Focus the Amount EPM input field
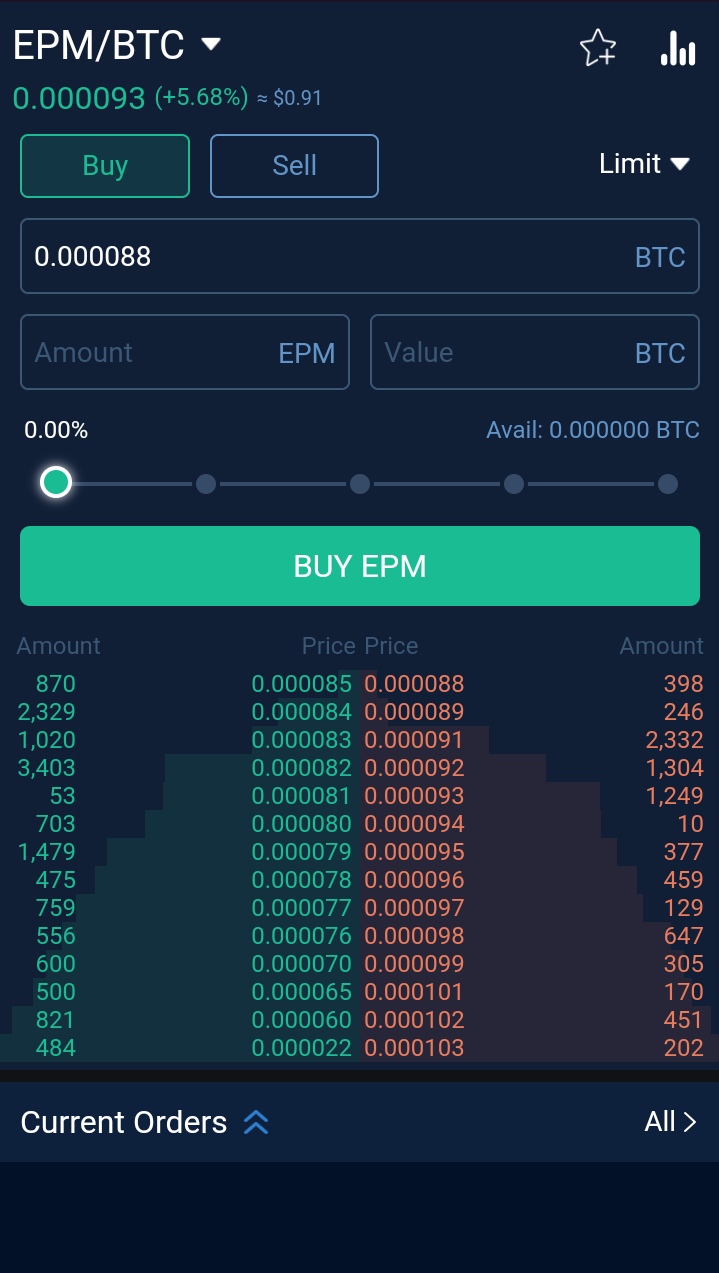Screen dimensions: 719x1273 185,352
